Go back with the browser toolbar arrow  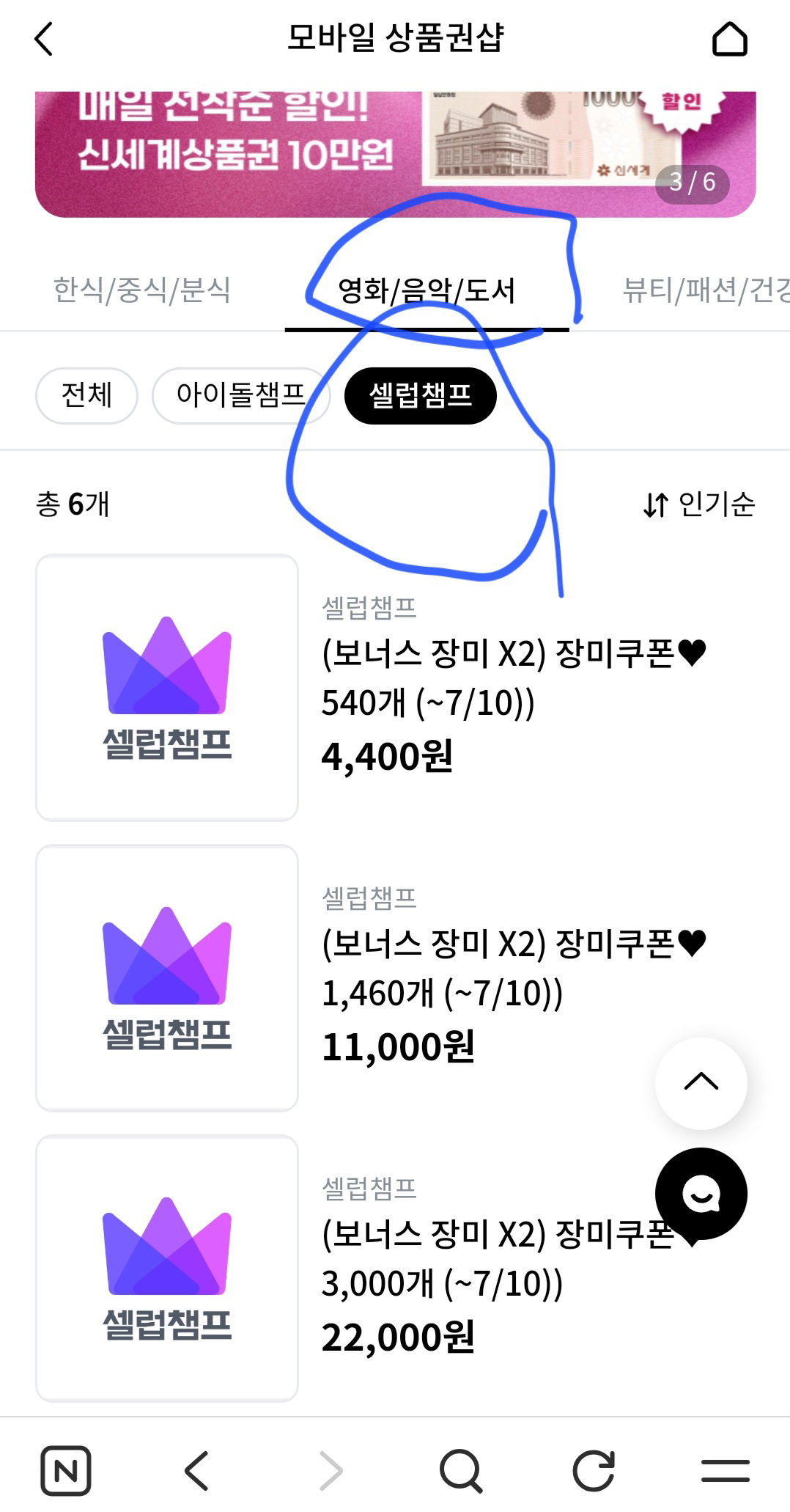click(x=197, y=1470)
